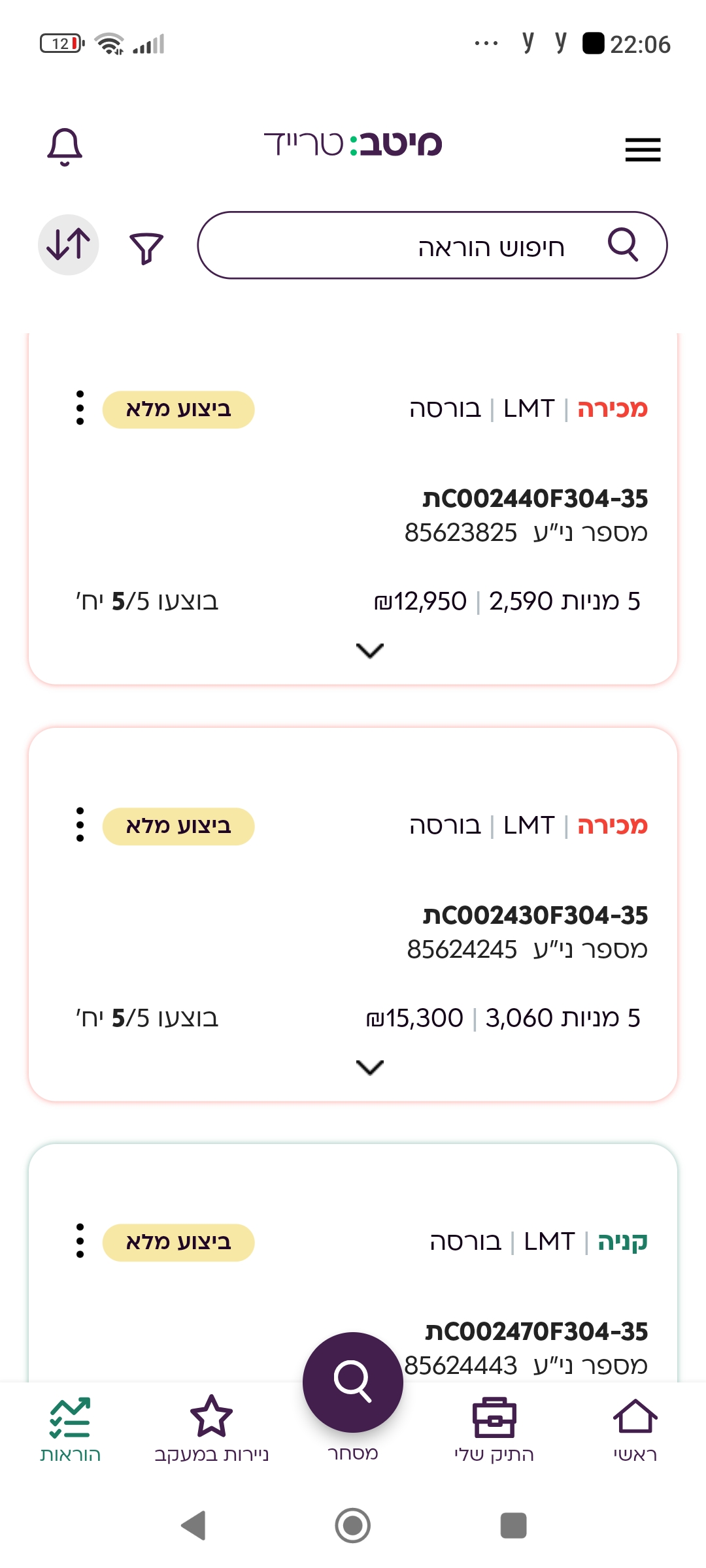Image resolution: width=706 pixels, height=1568 pixels.
Task: Switch to the התיק שלי tab
Action: (494, 1429)
